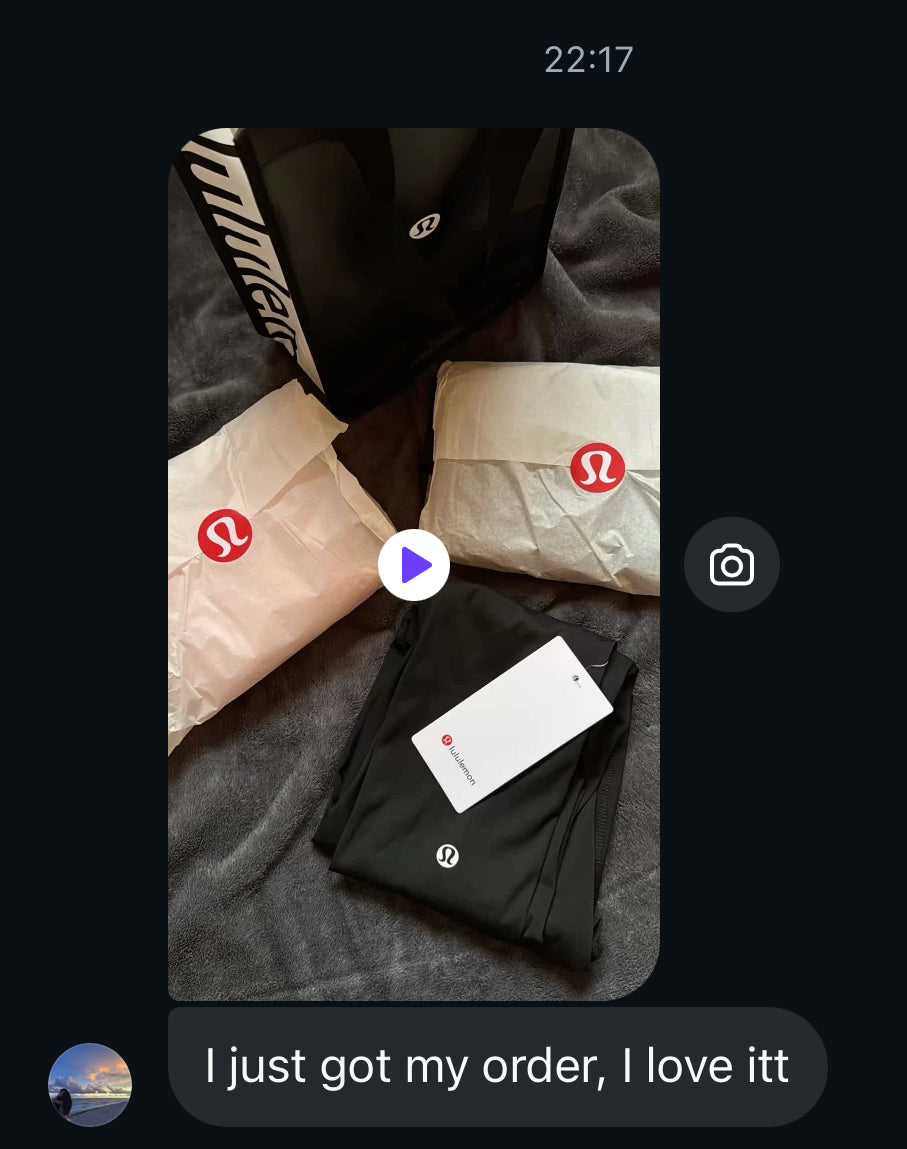907x1149 pixels.
Task: Play the lululemon order video
Action: [x=414, y=565]
